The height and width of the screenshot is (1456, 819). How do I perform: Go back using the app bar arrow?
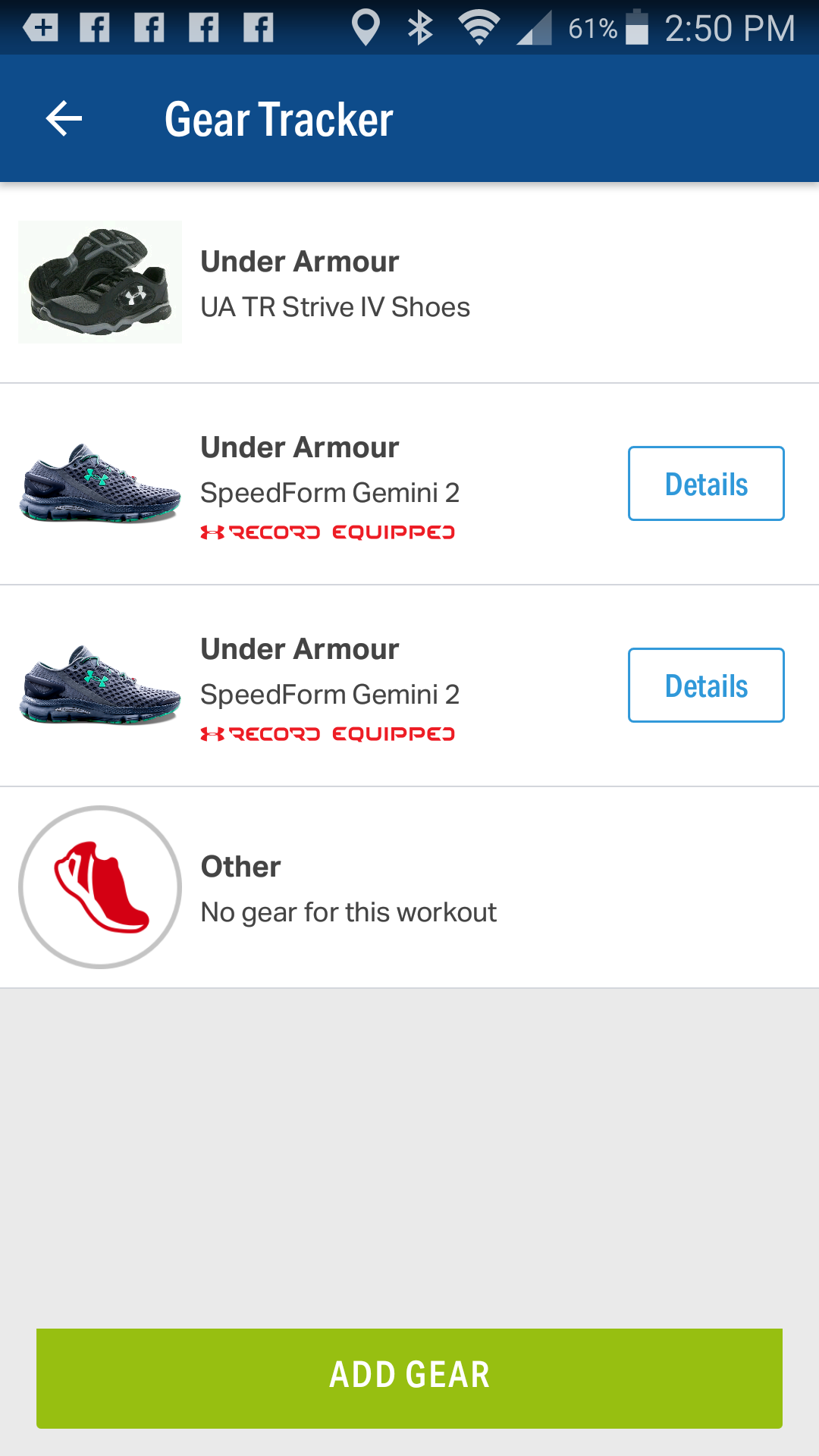point(64,119)
